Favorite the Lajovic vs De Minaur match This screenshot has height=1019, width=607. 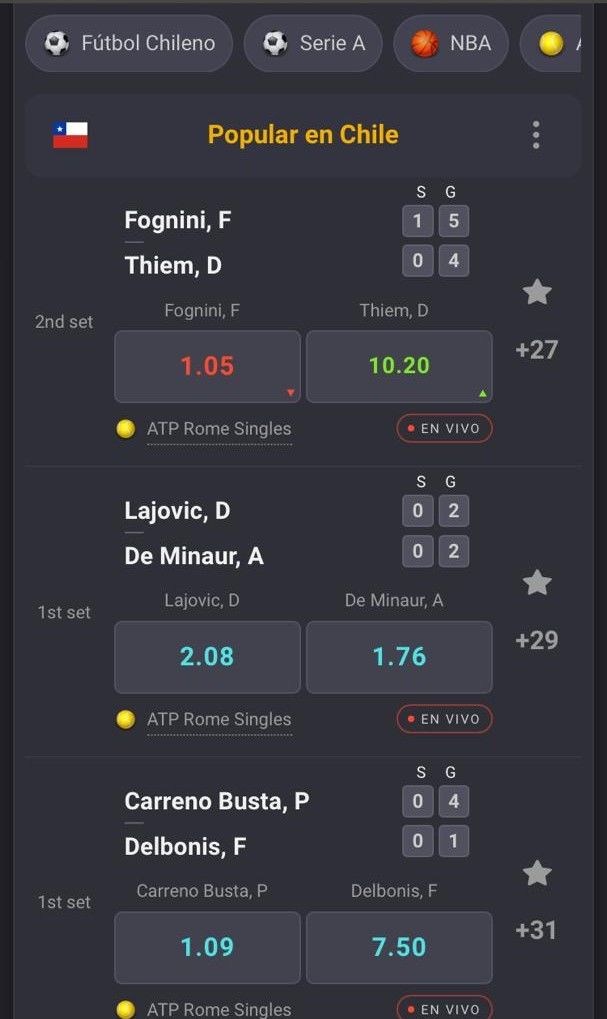tap(537, 582)
